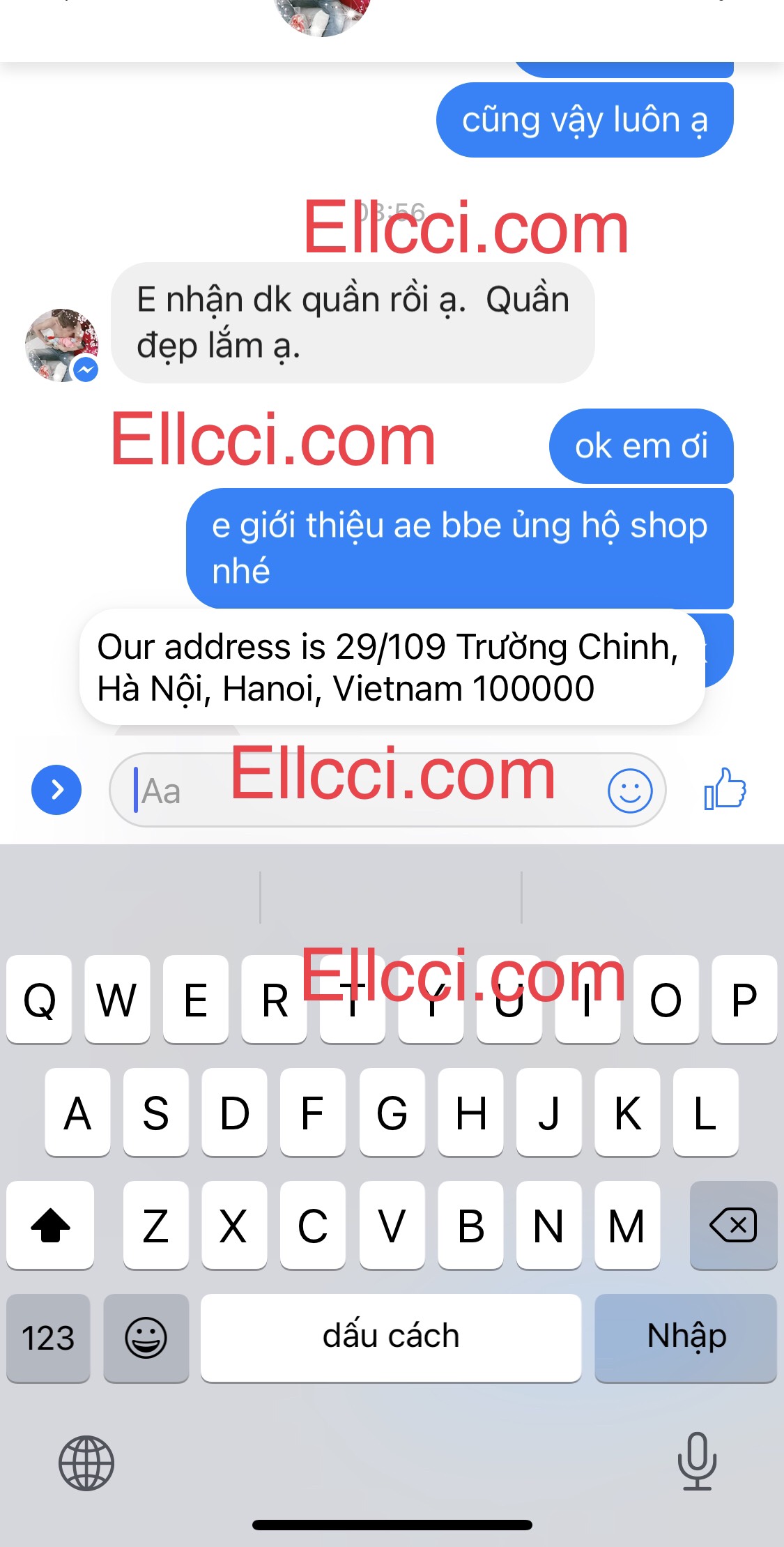Tap the dấu cách space key
Screen dimensions: 784x1547
(x=391, y=1337)
